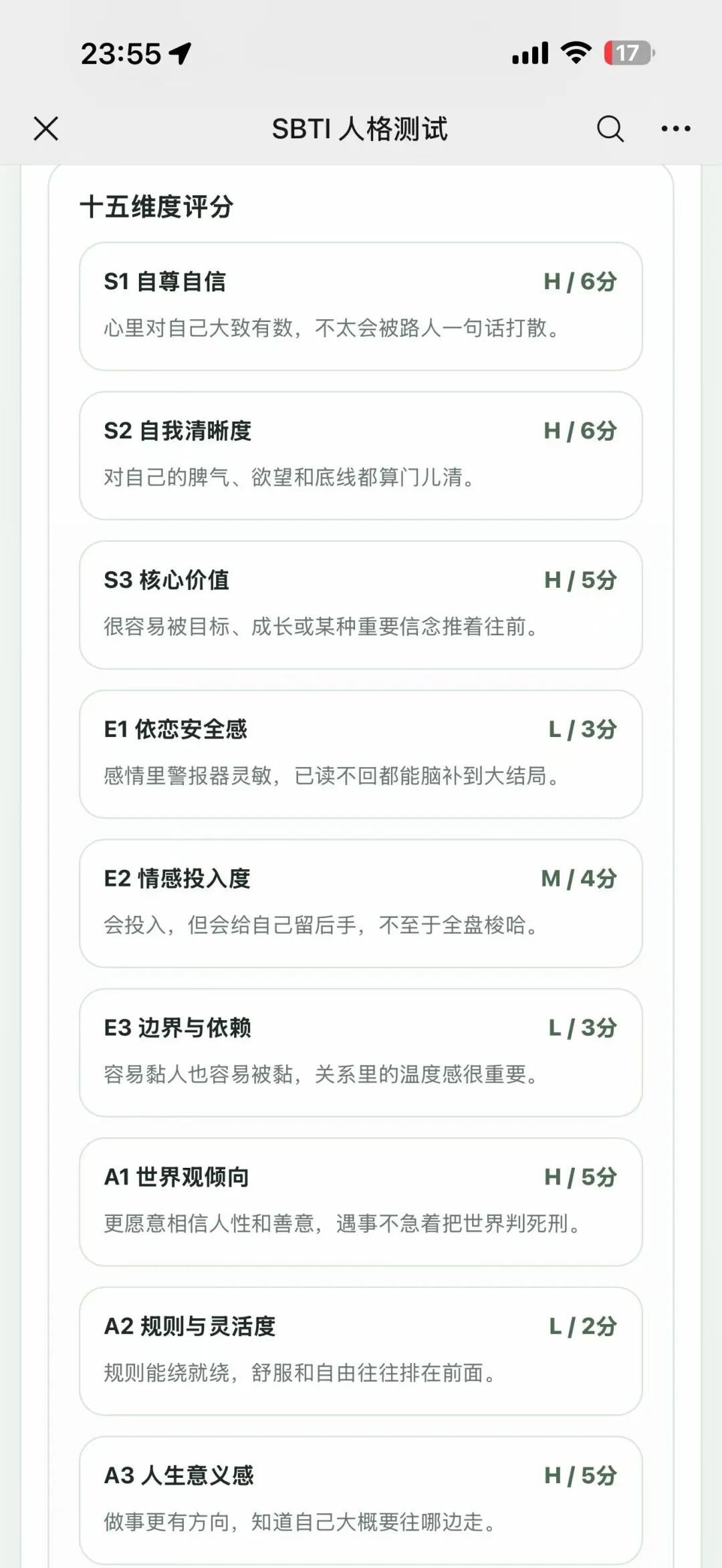
Task: Open the three-dot overflow menu
Action: click(x=676, y=128)
